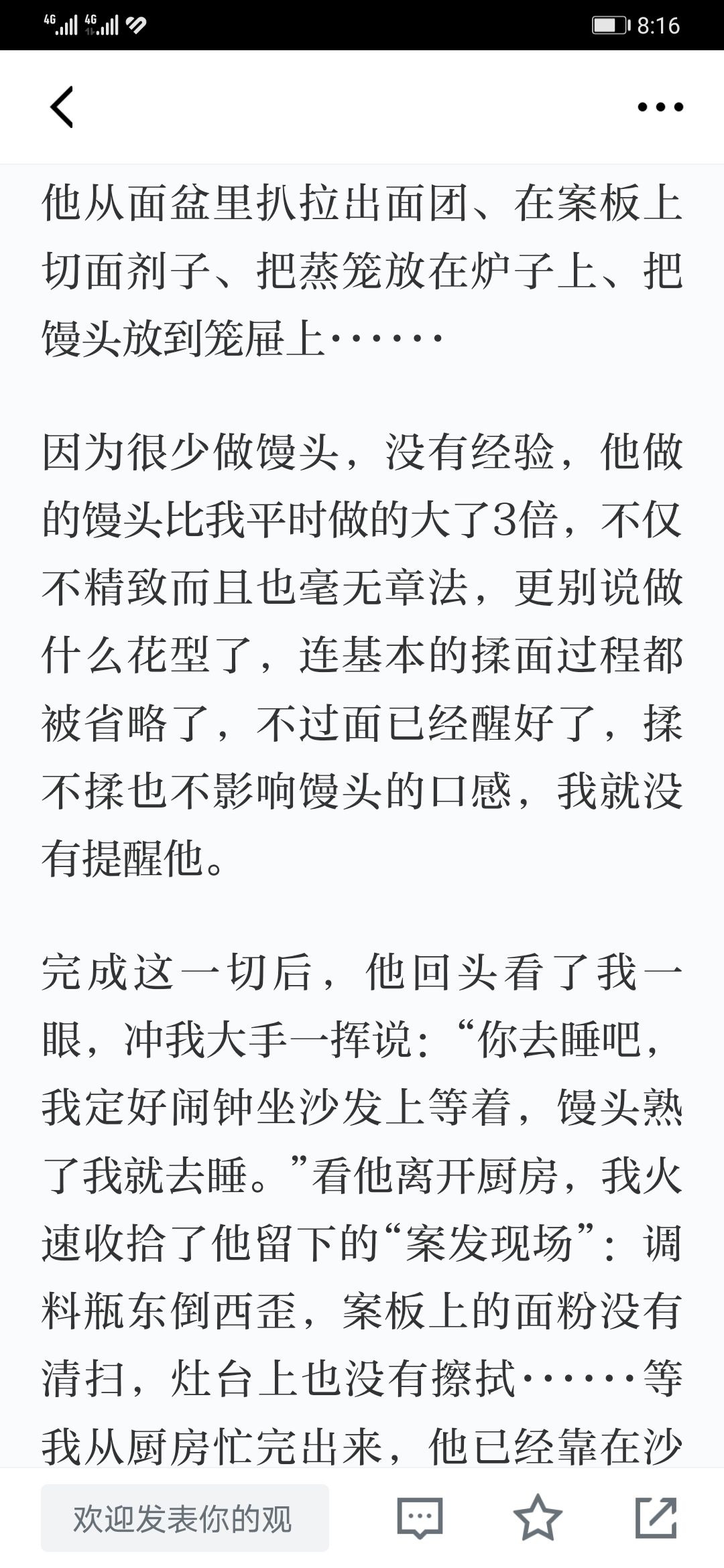Share the article via the share icon
Image resolution: width=724 pixels, height=1568 pixels.
tap(656, 1518)
